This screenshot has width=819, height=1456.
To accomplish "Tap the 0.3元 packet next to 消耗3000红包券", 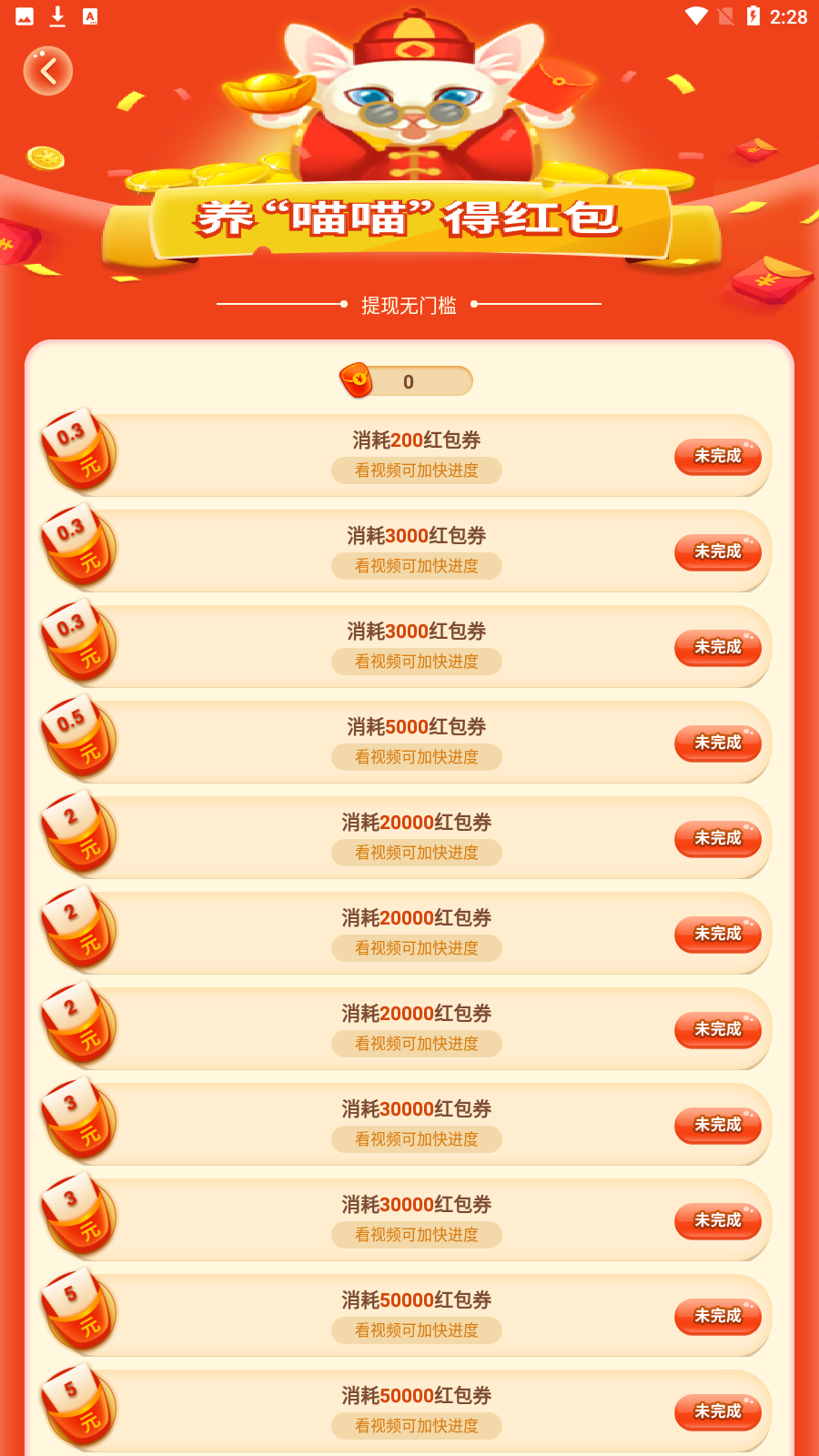I will click(77, 548).
